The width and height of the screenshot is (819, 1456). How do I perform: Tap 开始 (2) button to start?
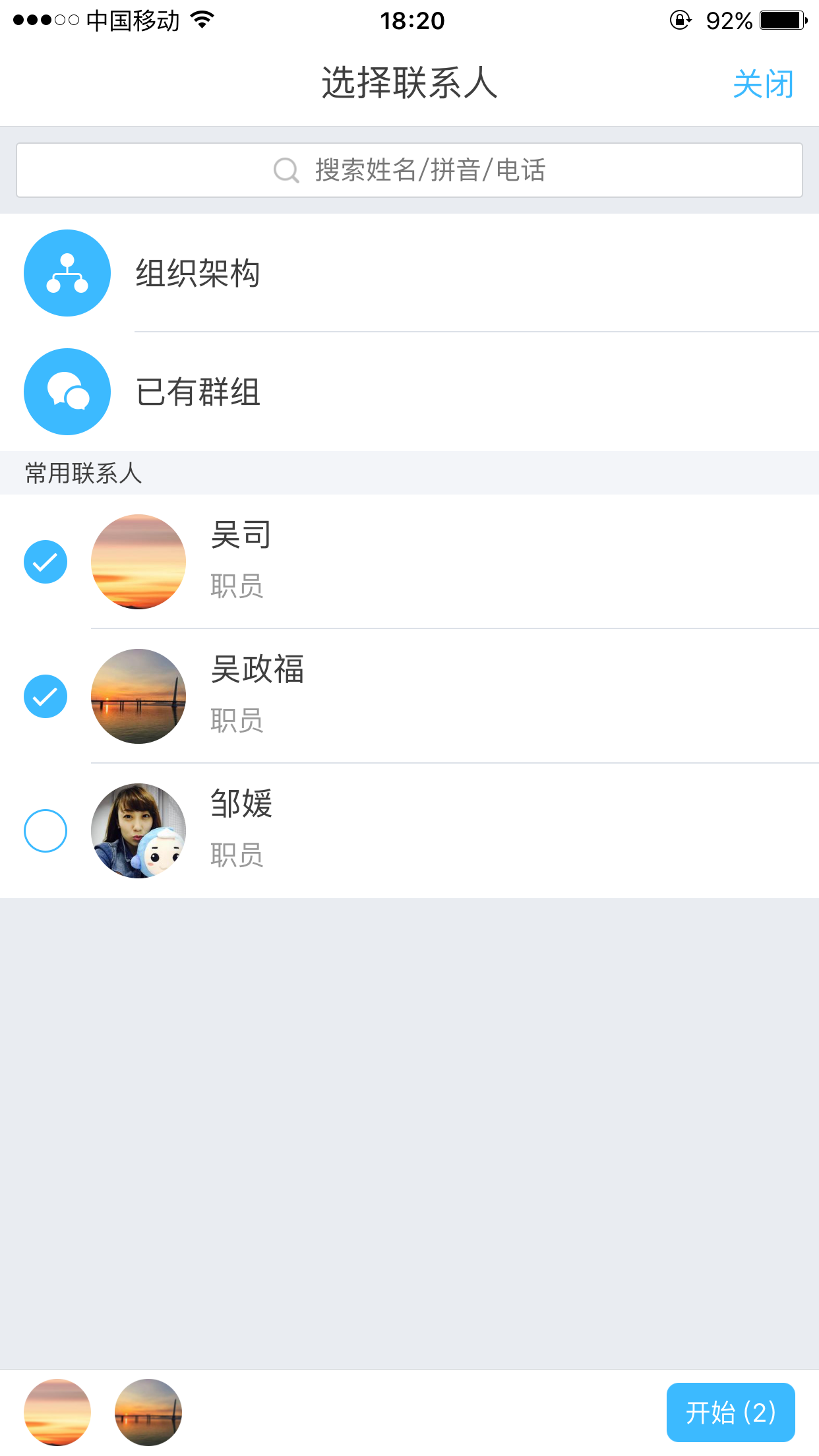click(x=731, y=1412)
